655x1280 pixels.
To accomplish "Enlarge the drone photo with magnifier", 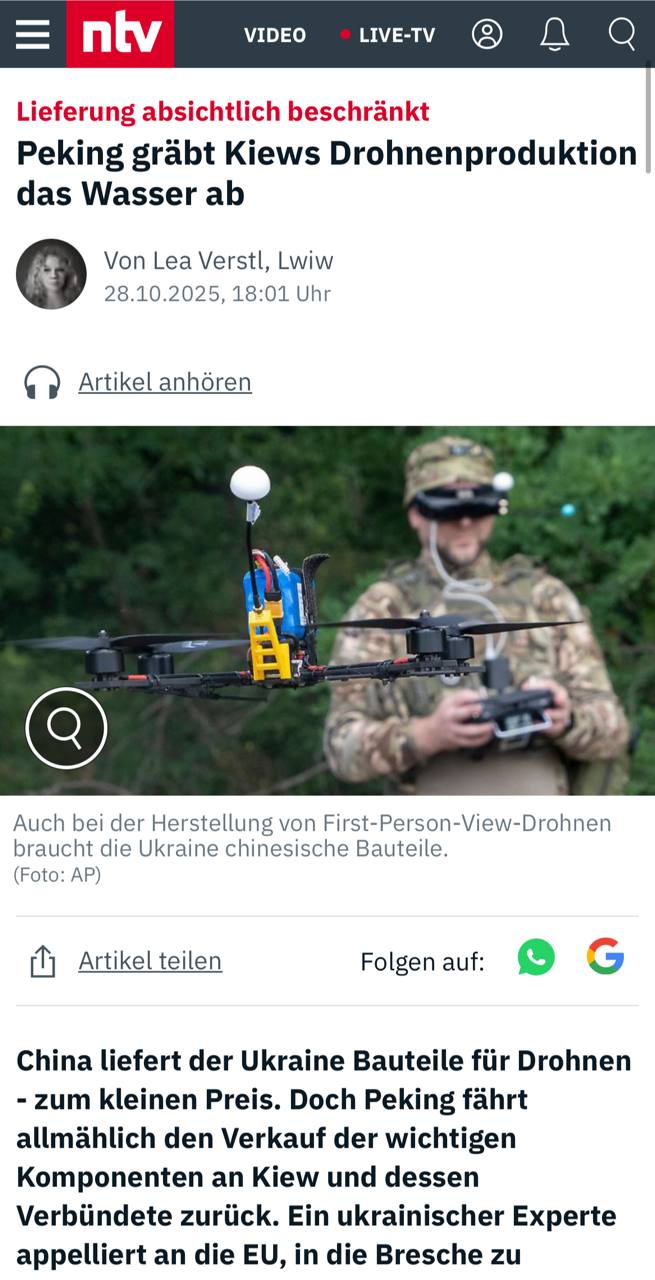I will (x=66, y=728).
